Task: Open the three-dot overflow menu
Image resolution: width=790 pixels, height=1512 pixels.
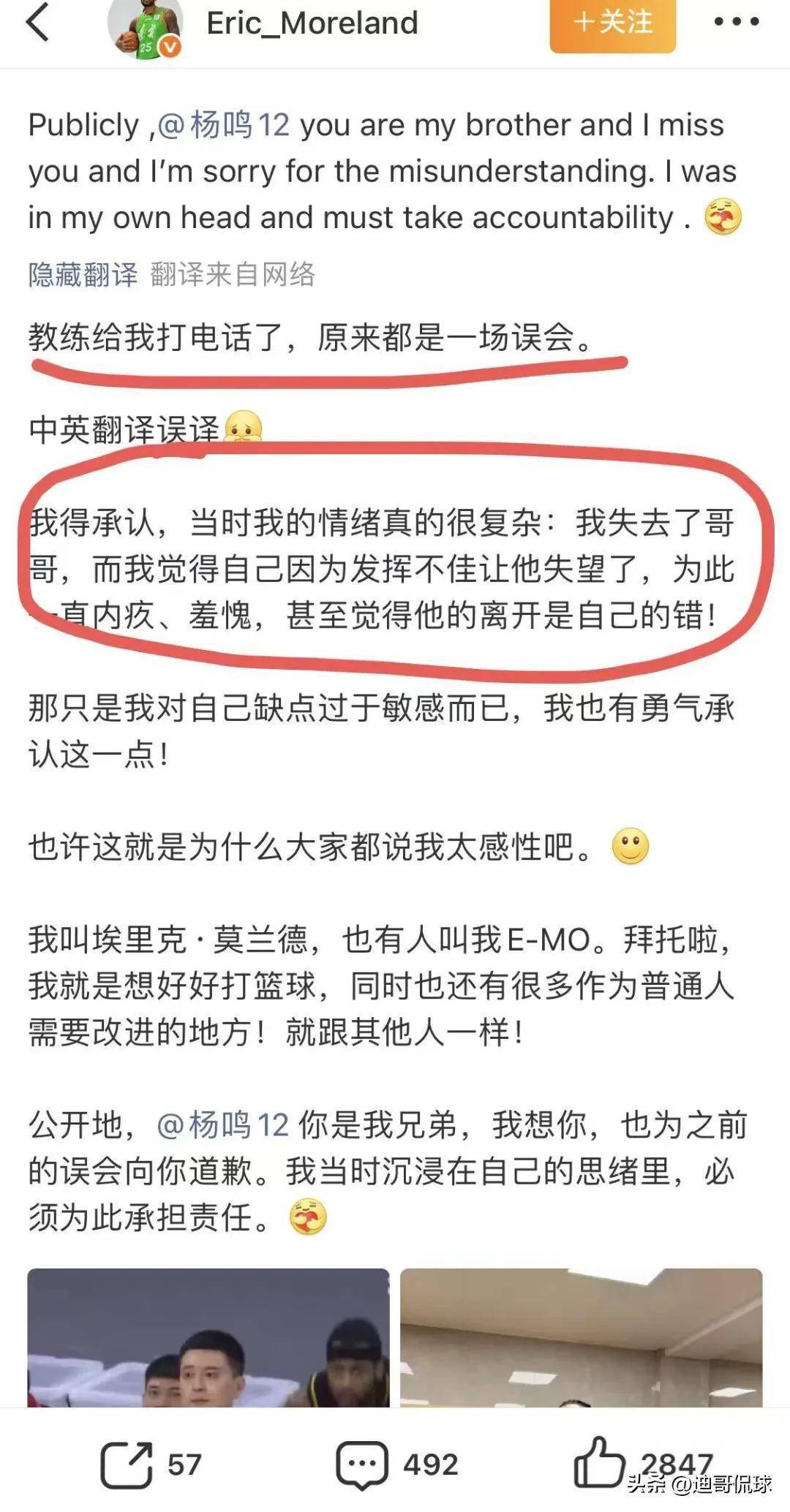Action: click(736, 22)
